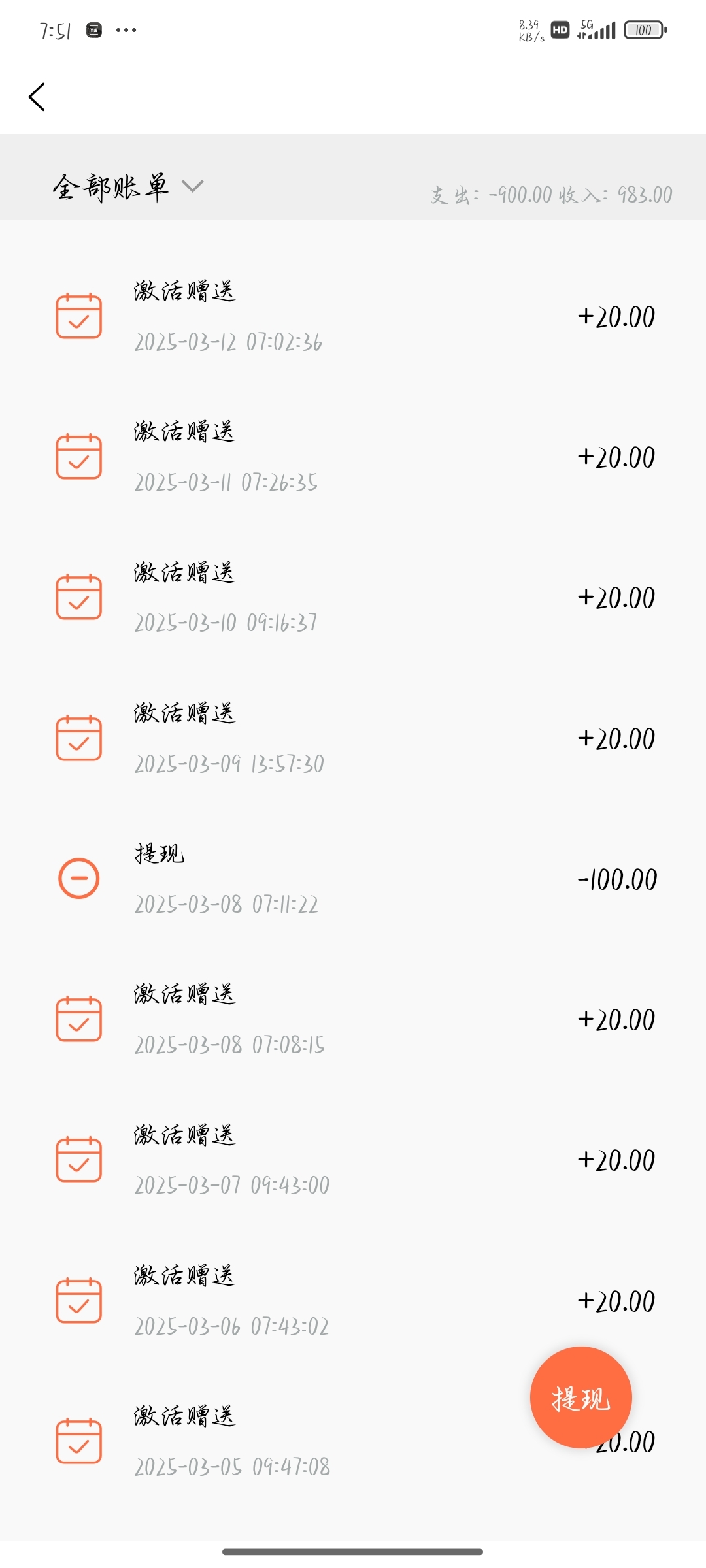Open the 激活赠送 entry dated 2025-03-07
The height and width of the screenshot is (1568, 706).
(x=353, y=1160)
